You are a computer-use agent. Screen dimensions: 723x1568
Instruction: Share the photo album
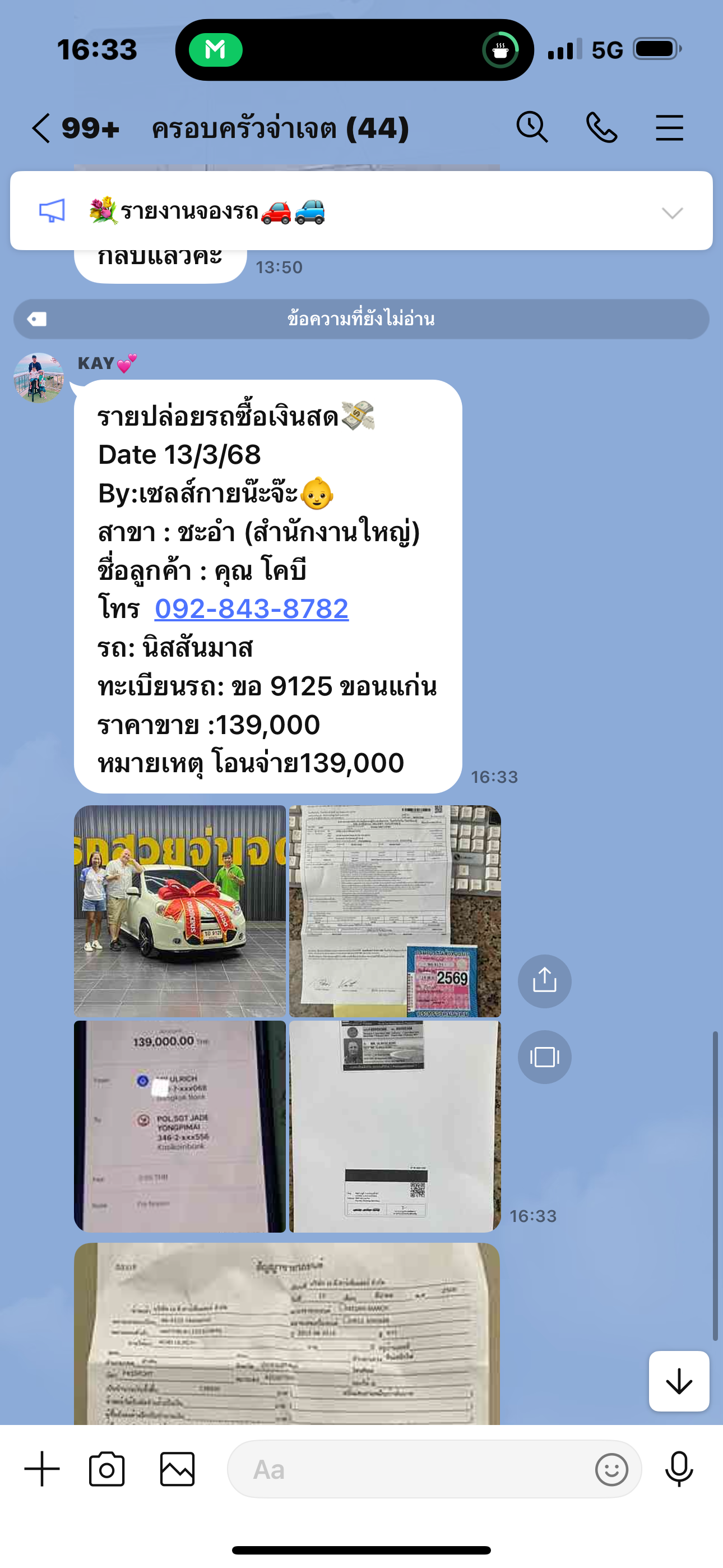tap(545, 981)
